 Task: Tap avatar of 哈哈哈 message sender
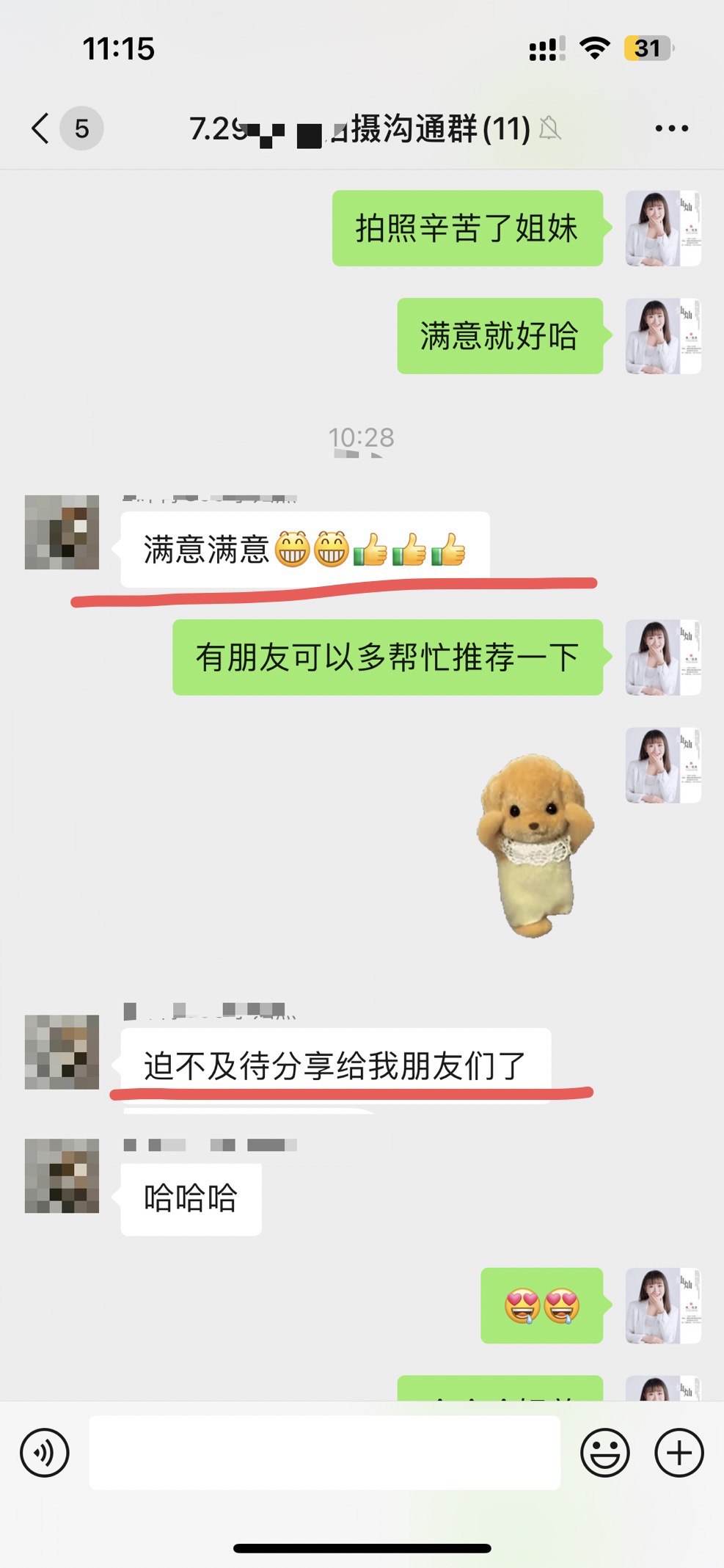(62, 1175)
